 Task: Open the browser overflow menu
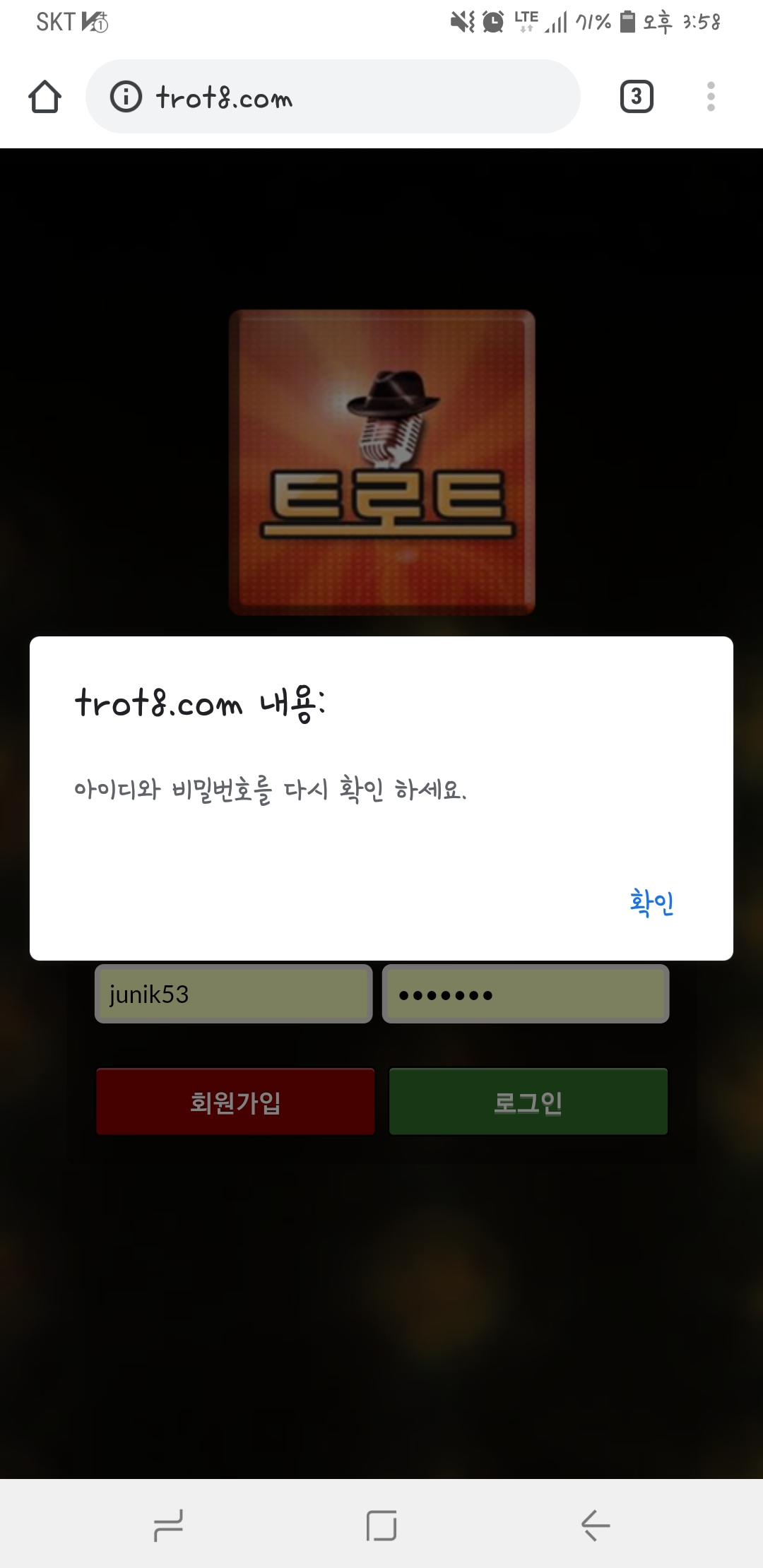pyautogui.click(x=711, y=97)
